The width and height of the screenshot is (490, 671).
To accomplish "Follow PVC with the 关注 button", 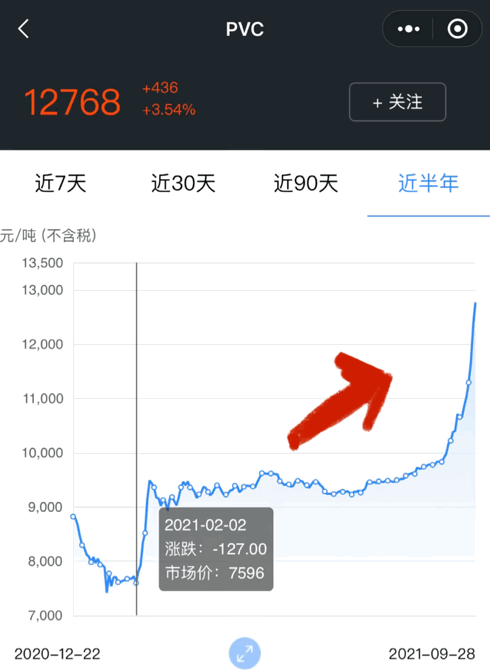I will tap(398, 102).
